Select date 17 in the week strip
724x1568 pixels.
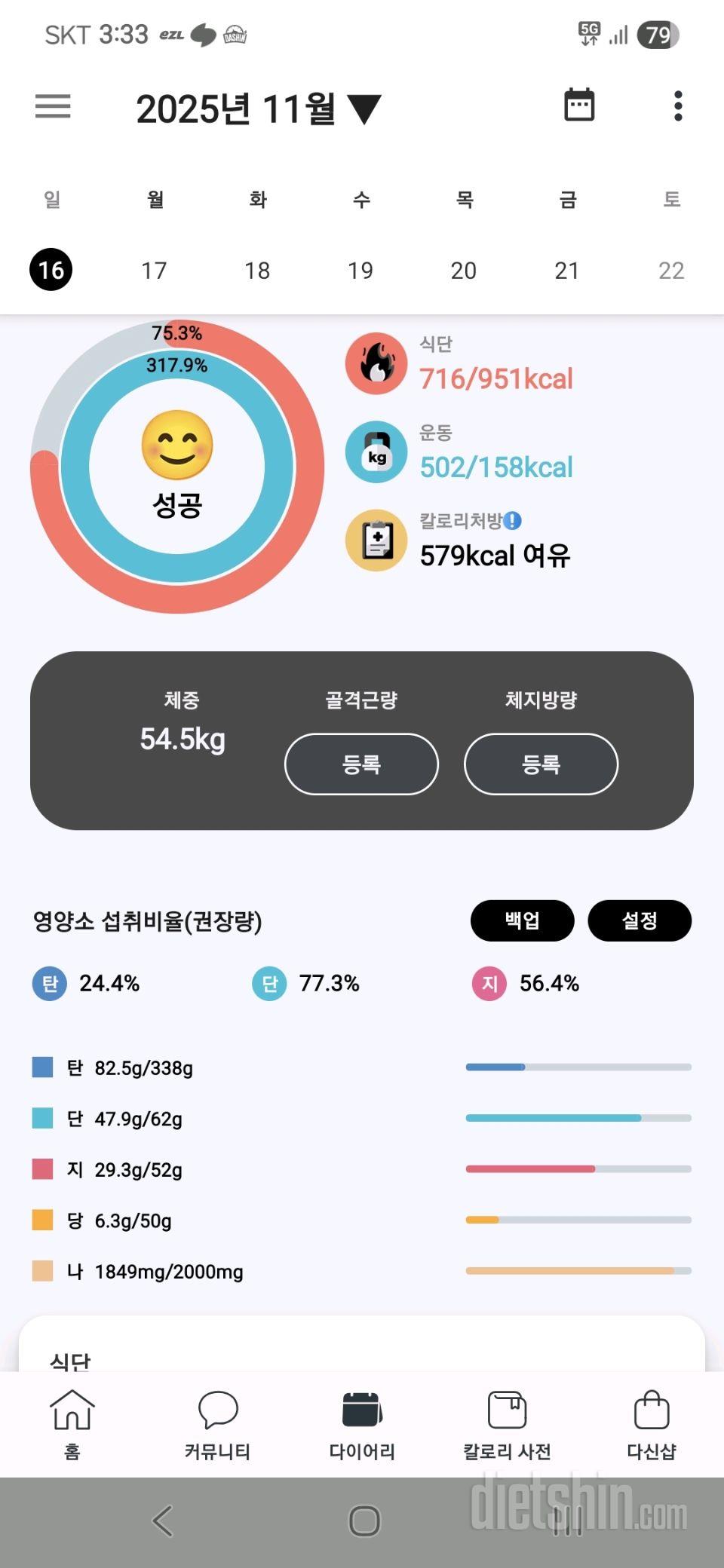click(154, 270)
